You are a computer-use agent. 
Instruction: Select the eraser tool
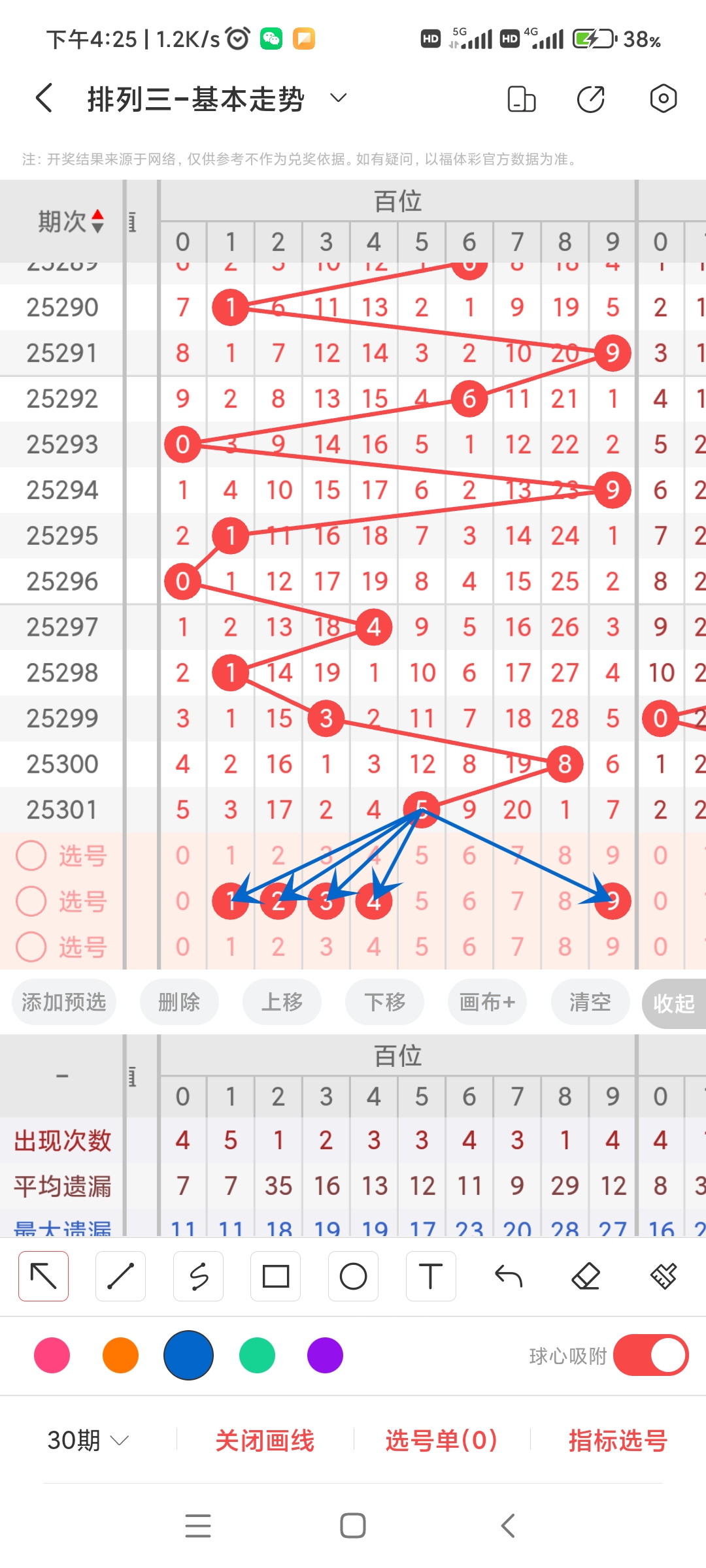[586, 1275]
